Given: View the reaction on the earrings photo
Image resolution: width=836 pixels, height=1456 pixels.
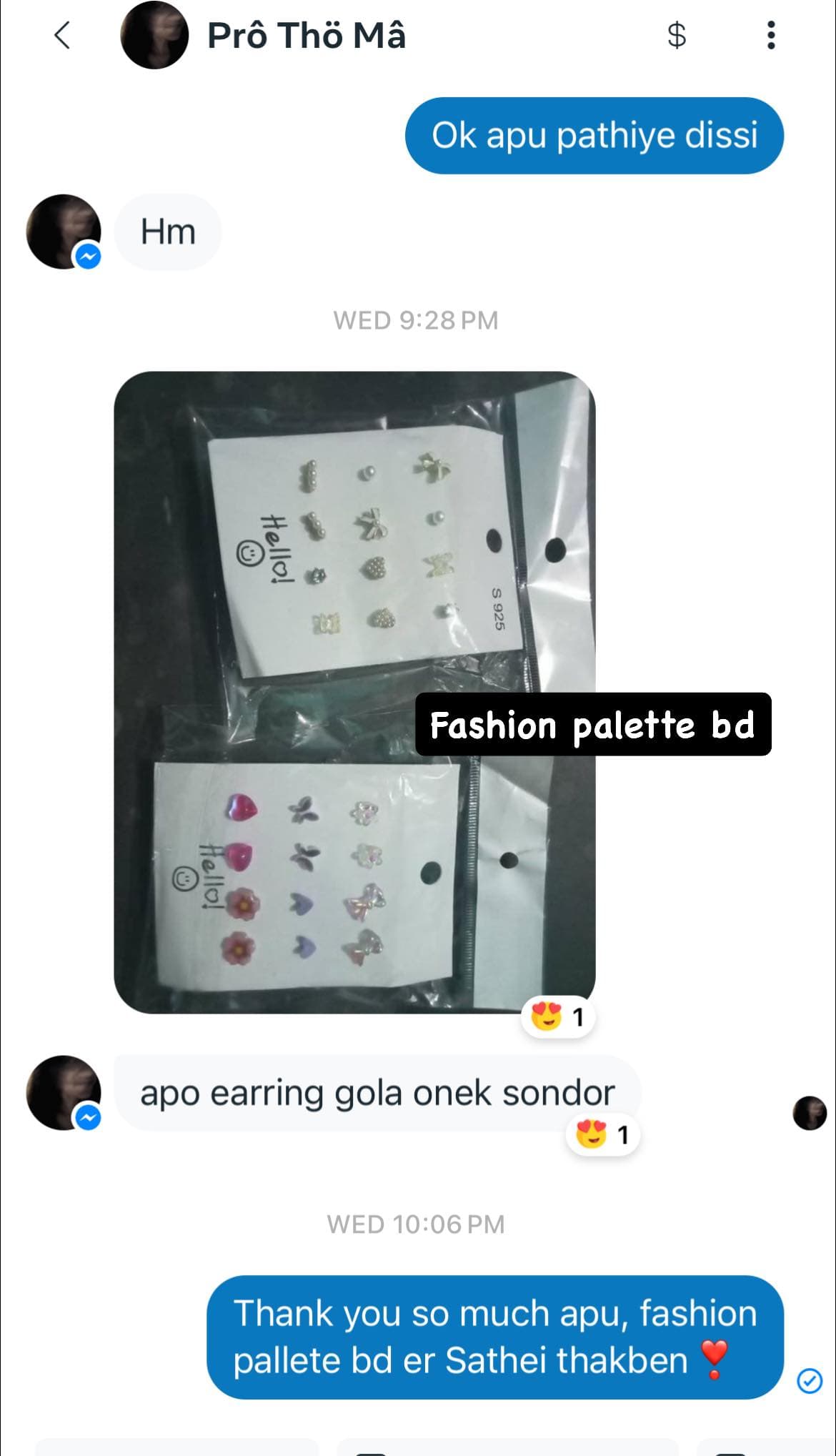Looking at the screenshot, I should coord(559,1016).
